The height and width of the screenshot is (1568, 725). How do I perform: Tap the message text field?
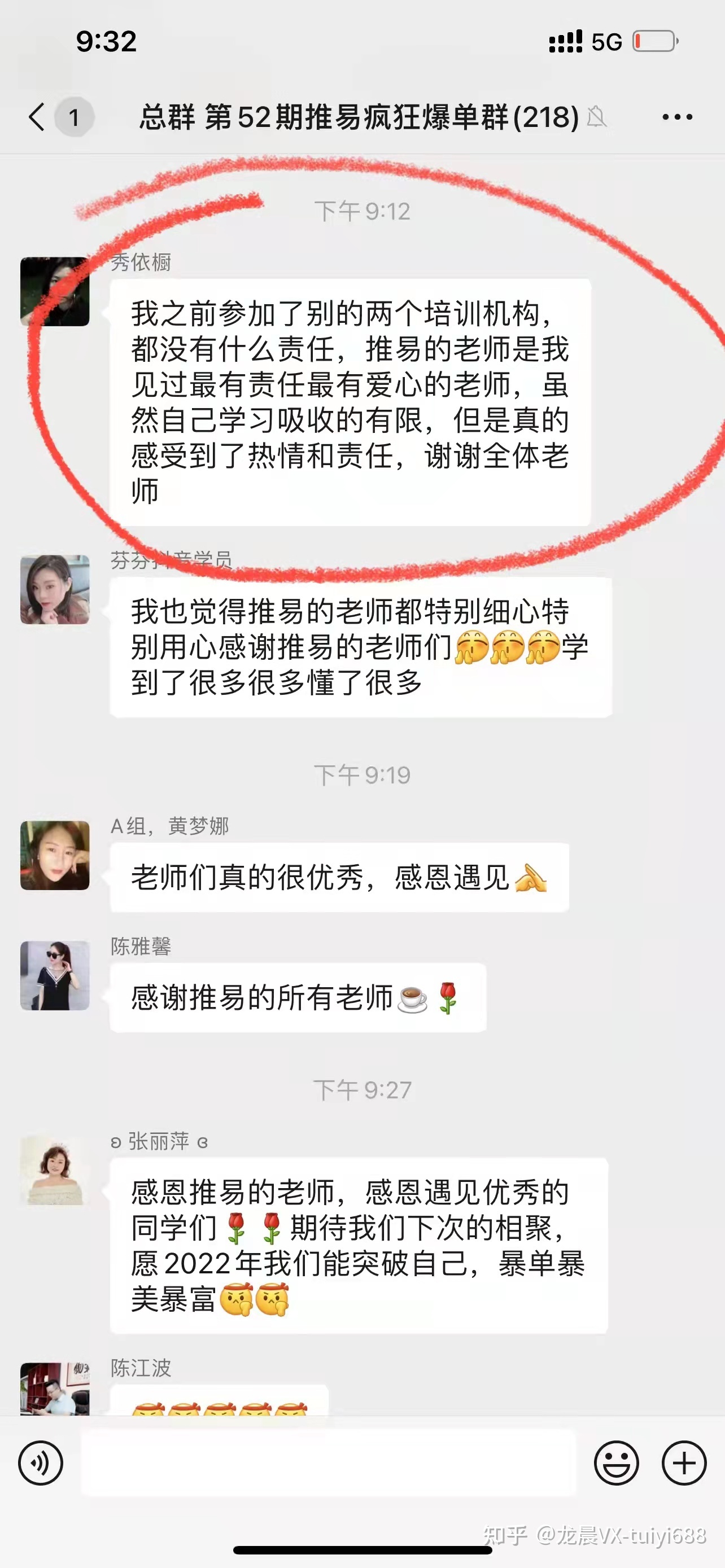329,1462
